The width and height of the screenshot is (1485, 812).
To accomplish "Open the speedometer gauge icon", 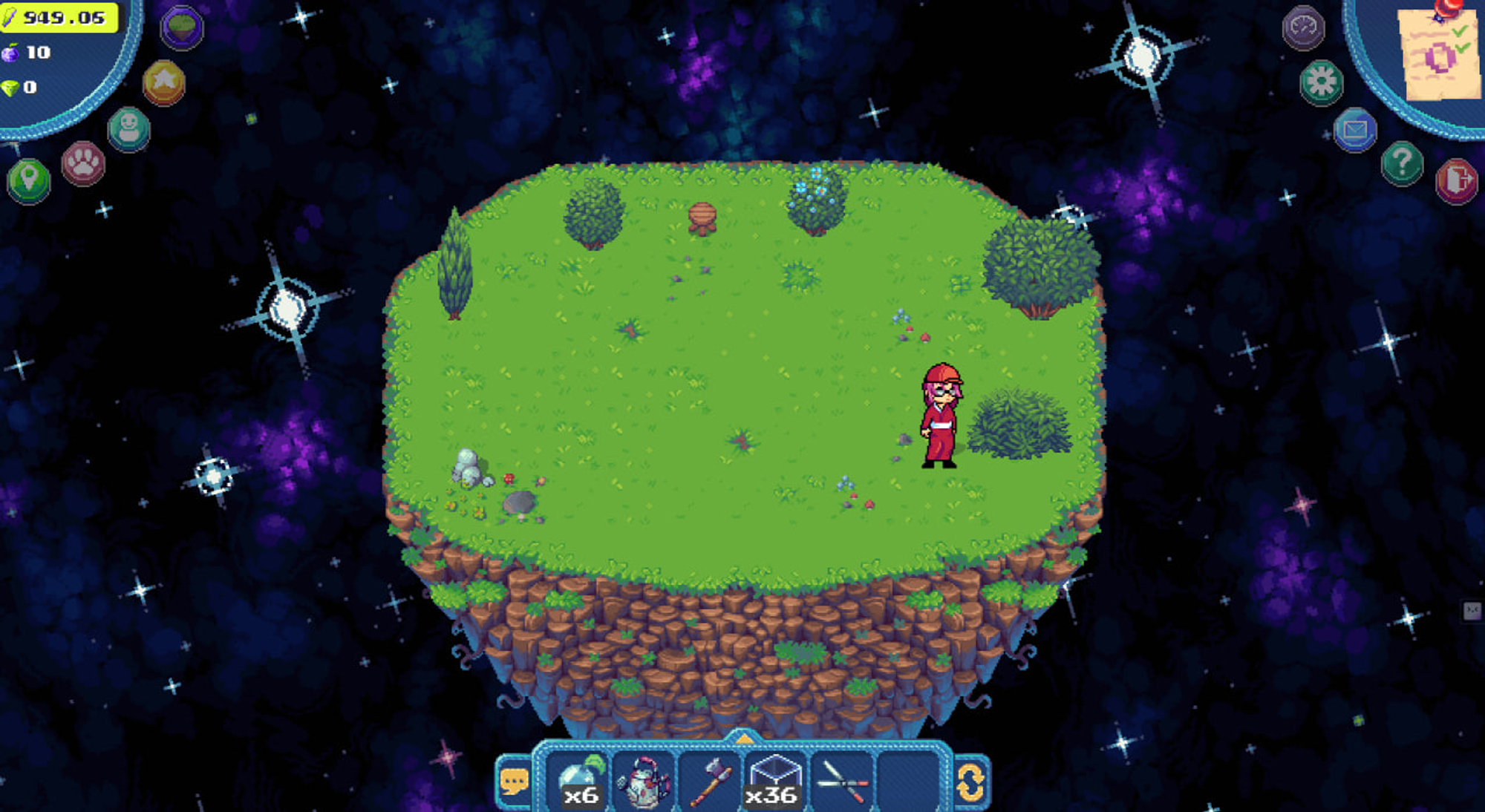I will (1303, 28).
